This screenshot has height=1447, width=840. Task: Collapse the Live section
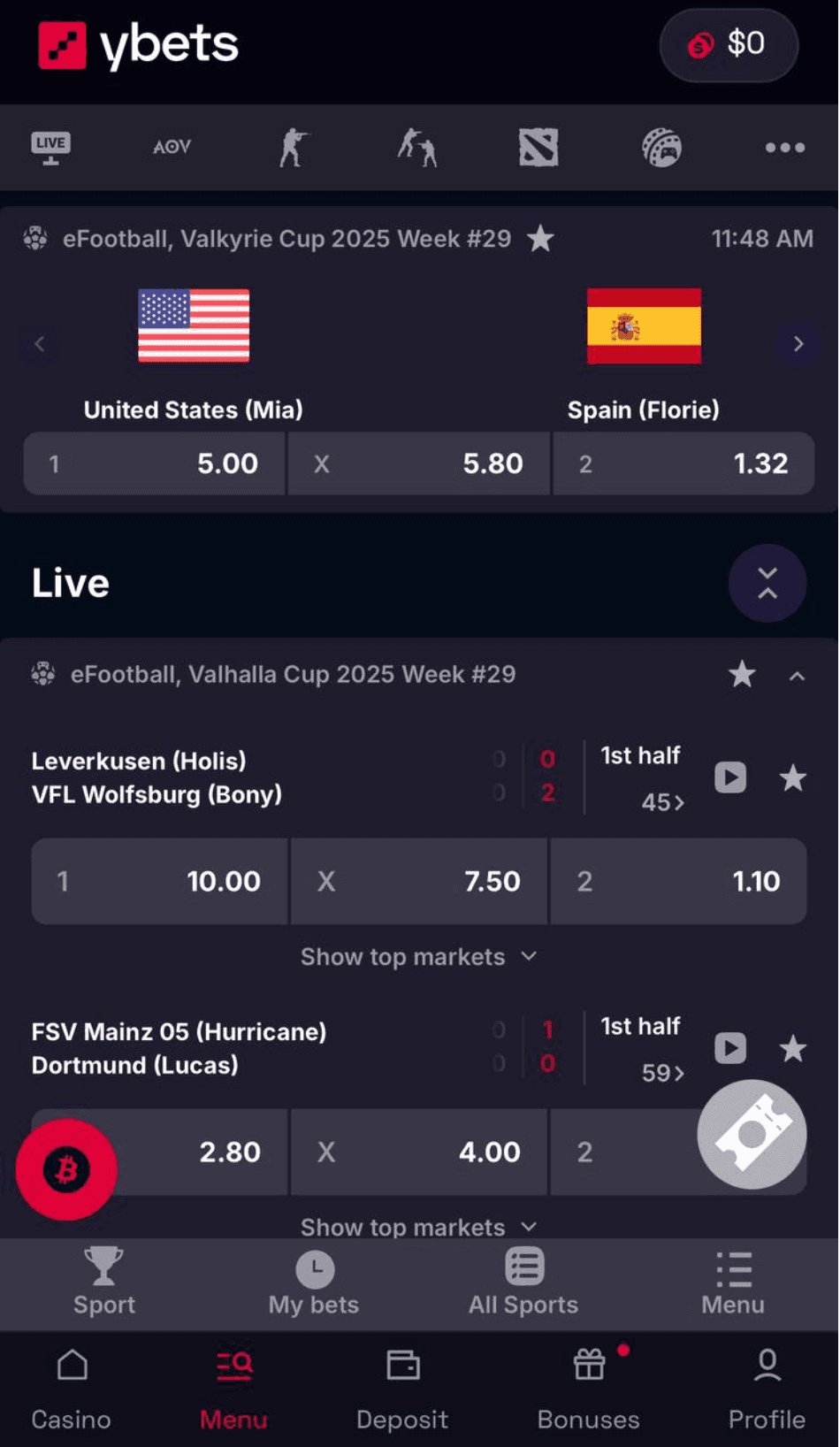[x=767, y=583]
